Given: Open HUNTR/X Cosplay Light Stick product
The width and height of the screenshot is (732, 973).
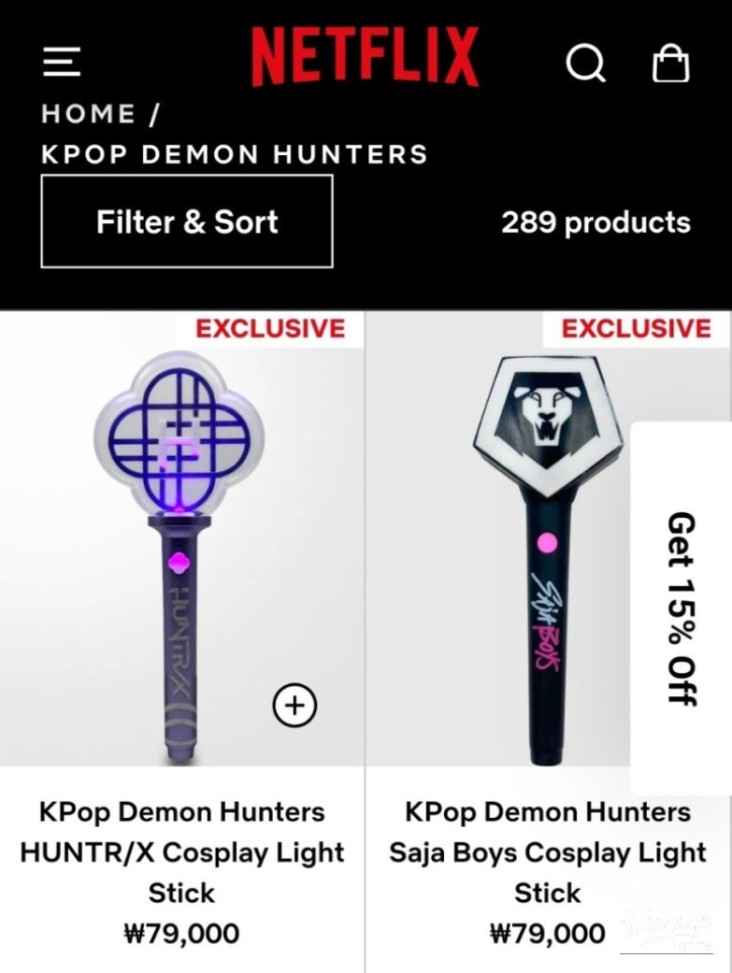Looking at the screenshot, I should 182,852.
